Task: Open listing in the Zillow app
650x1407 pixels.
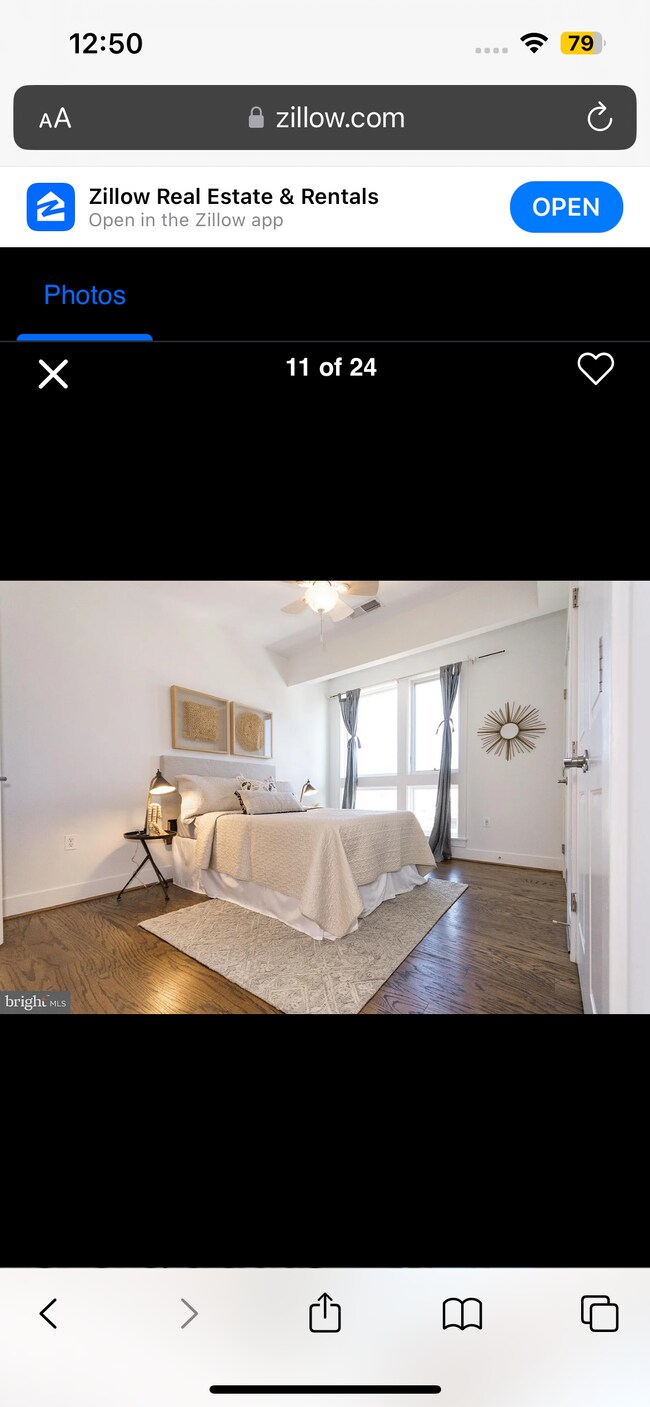Action: tap(566, 207)
